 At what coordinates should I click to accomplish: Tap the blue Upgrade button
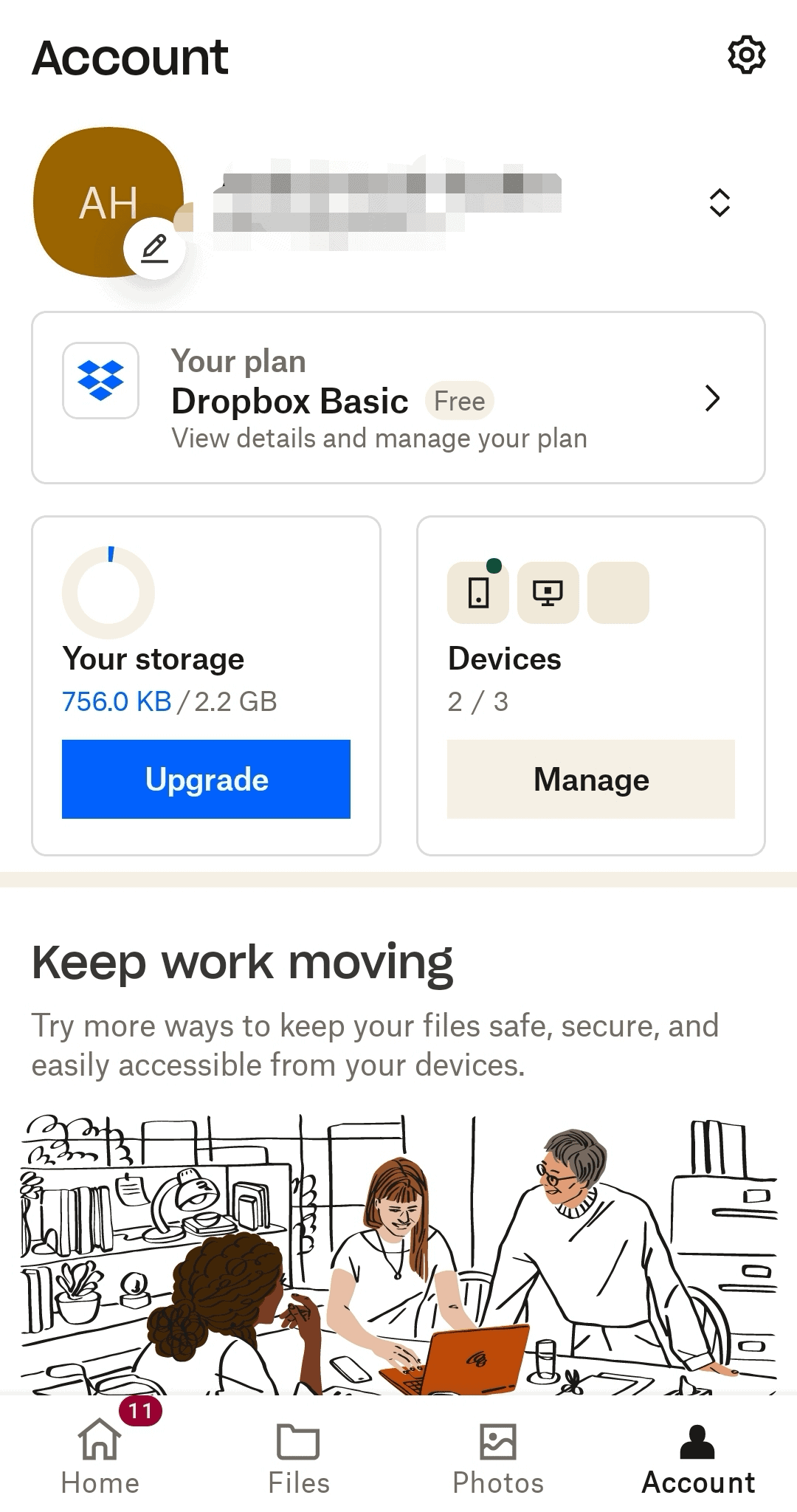(x=206, y=779)
